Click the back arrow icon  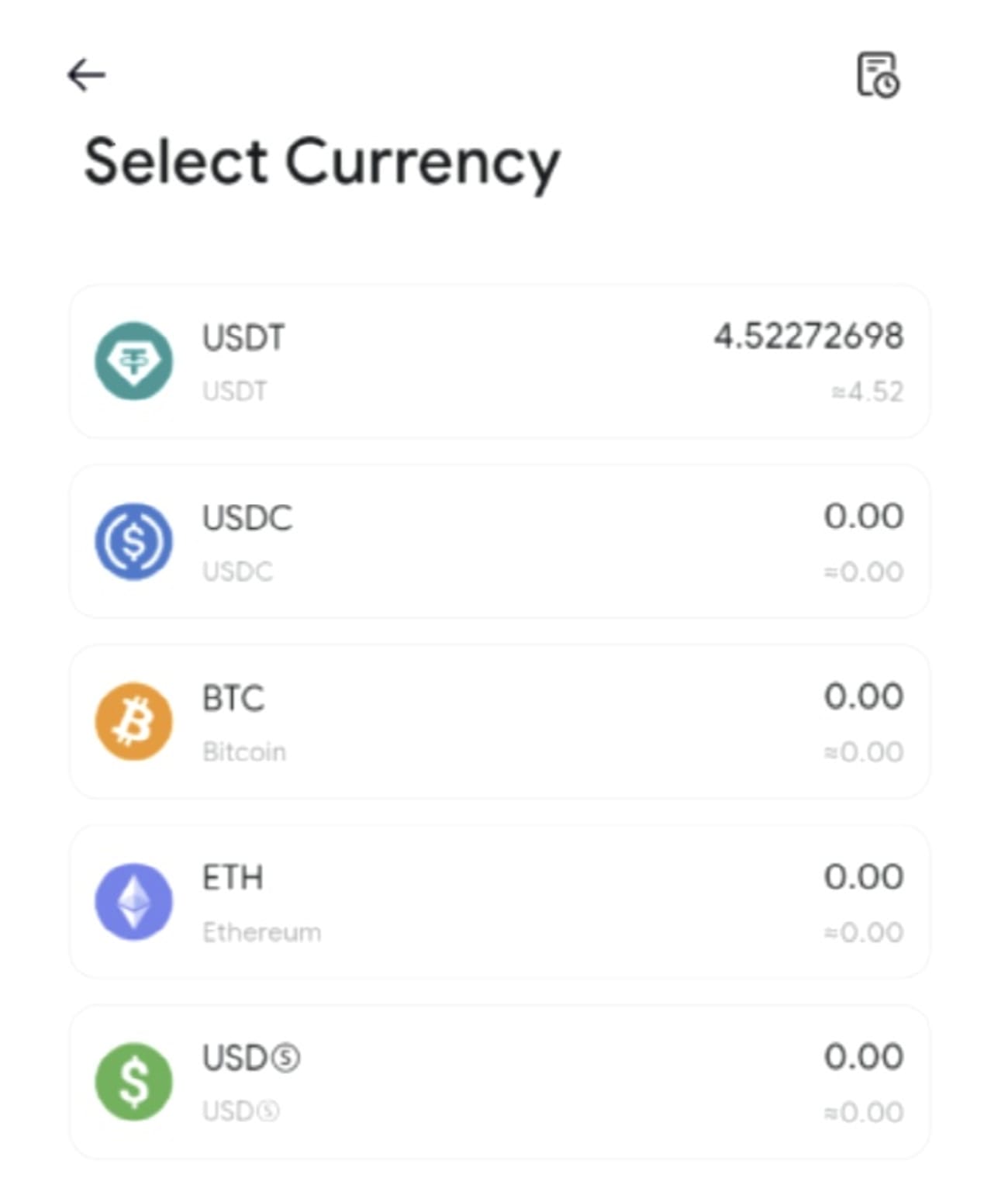(x=85, y=74)
